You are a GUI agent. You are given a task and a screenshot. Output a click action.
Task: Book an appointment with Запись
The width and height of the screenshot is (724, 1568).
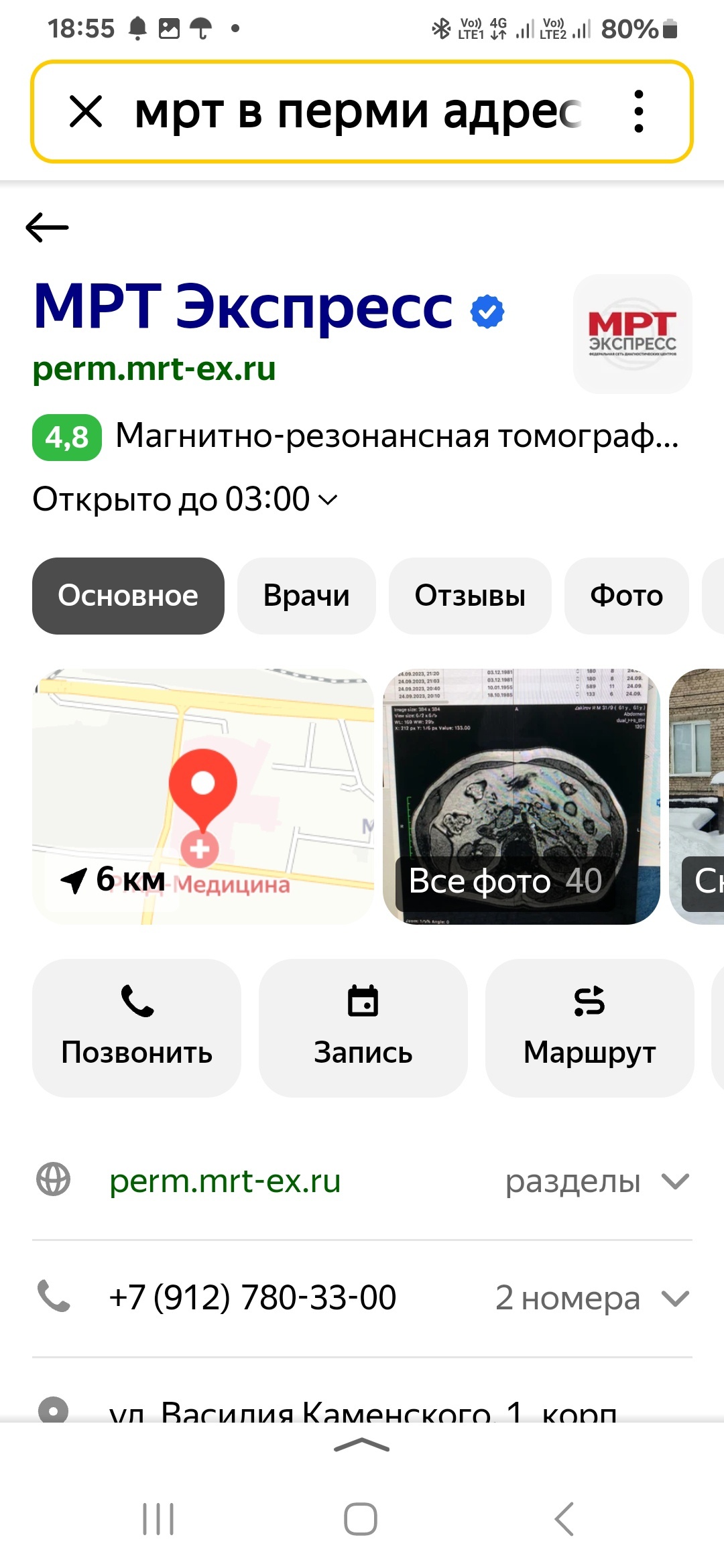coord(363,1027)
